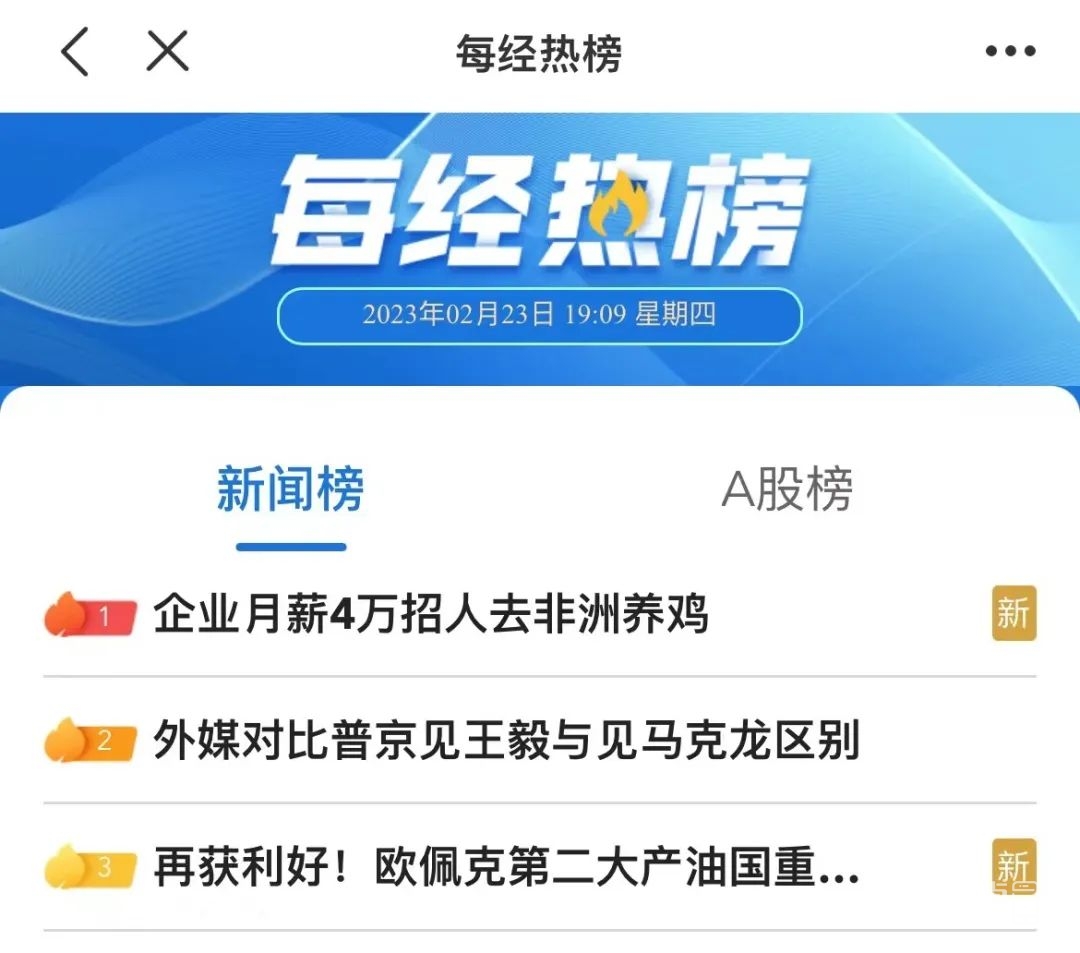This screenshot has height=953, width=1080.
Task: Open 企业月薪4万招人去非洲养鸡 news
Action: coord(431,614)
